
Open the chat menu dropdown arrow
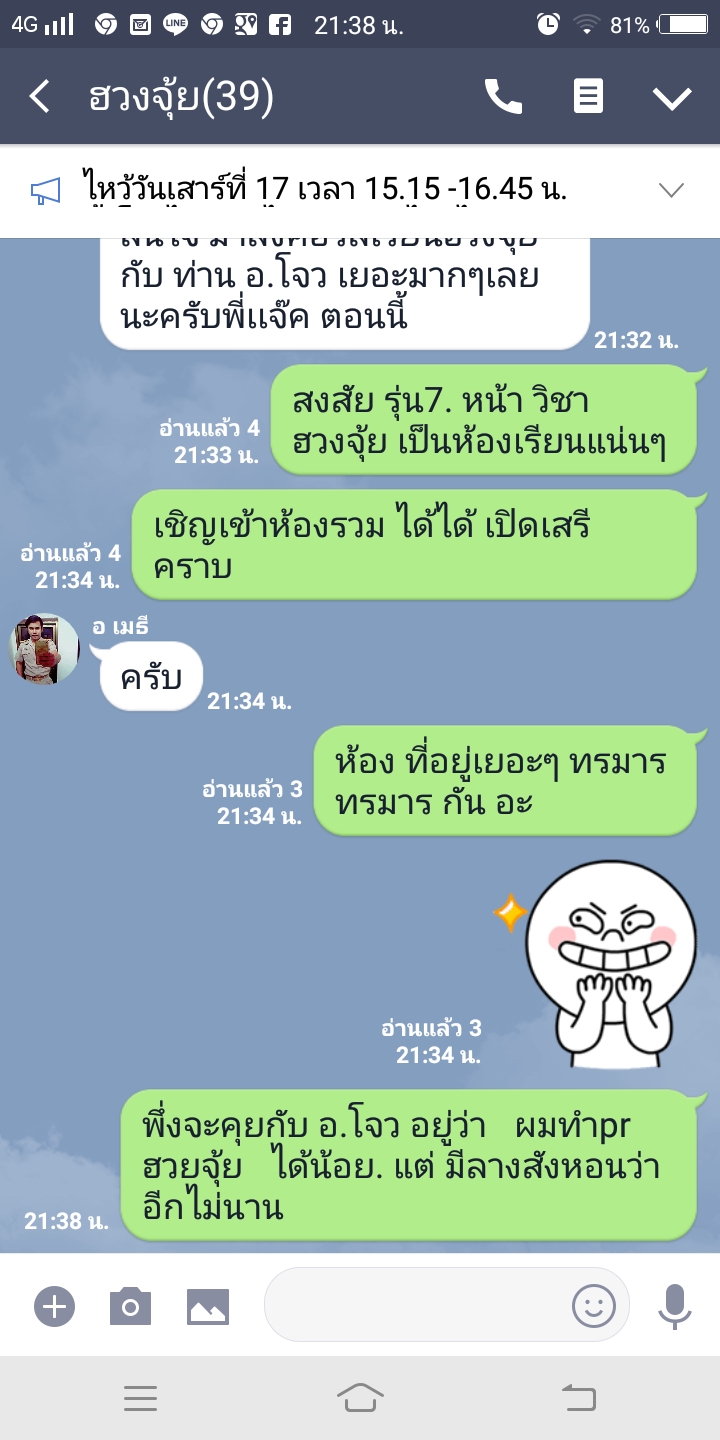[672, 97]
